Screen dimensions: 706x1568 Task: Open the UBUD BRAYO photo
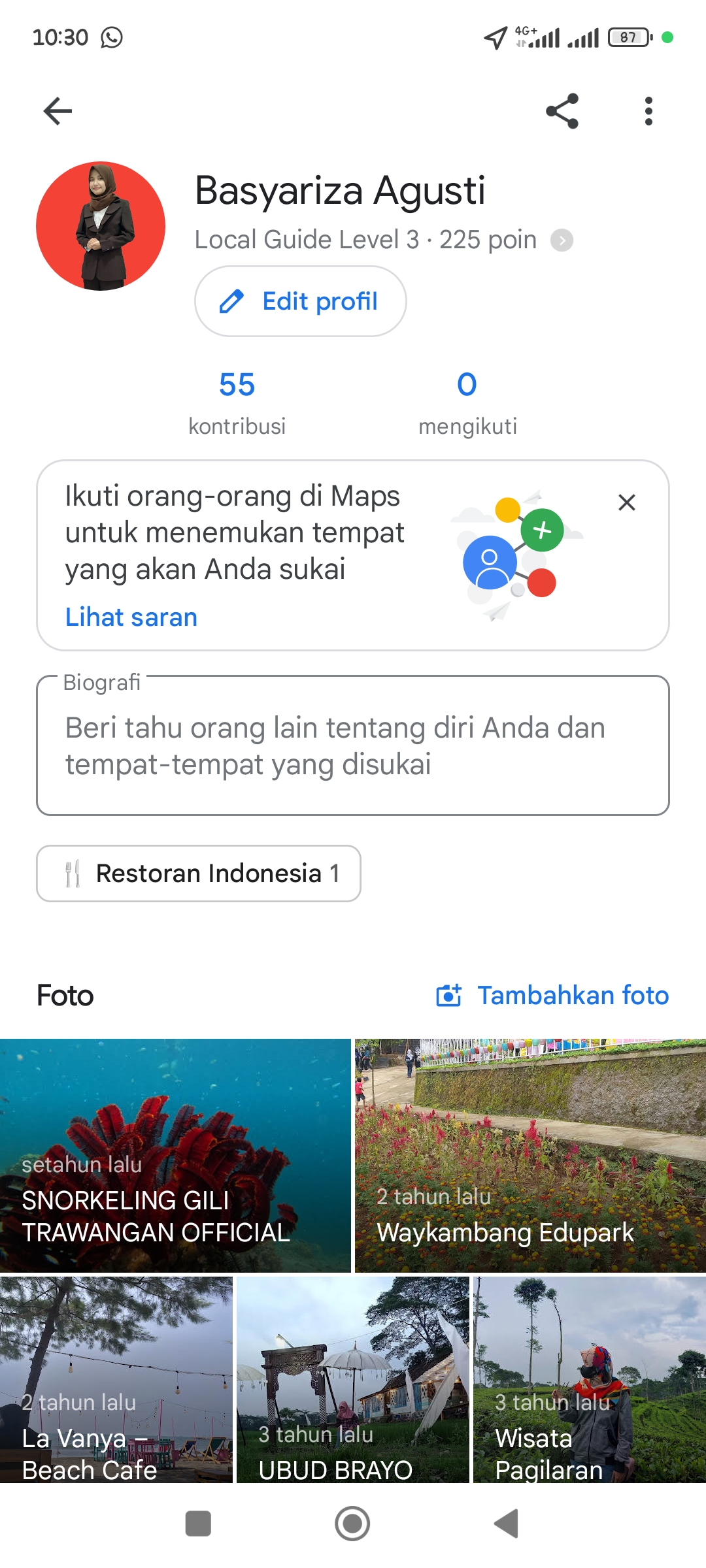[353, 1379]
